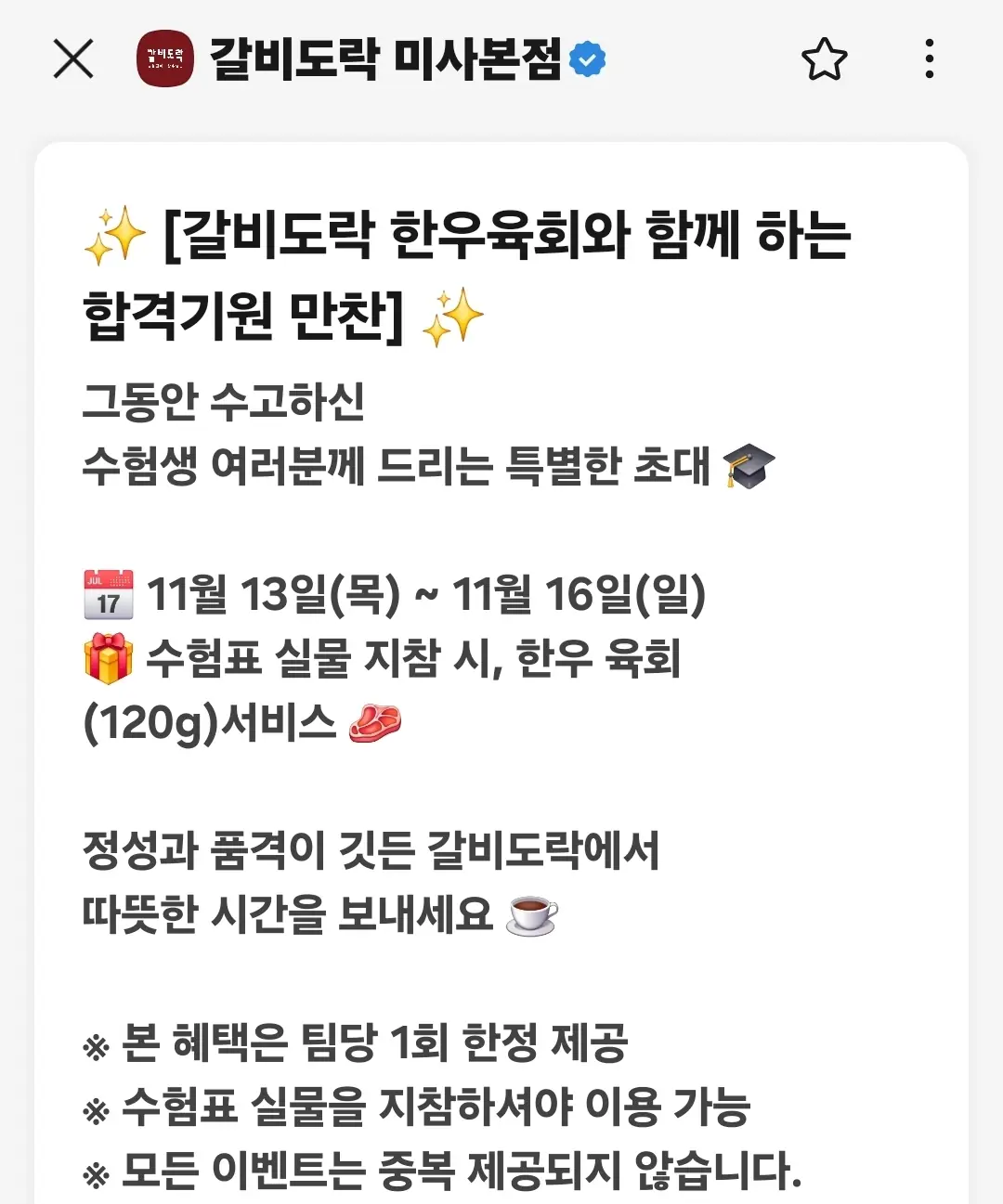
Task: Add 갈비도락 미사본점 to favorites with the star
Action: [824, 59]
